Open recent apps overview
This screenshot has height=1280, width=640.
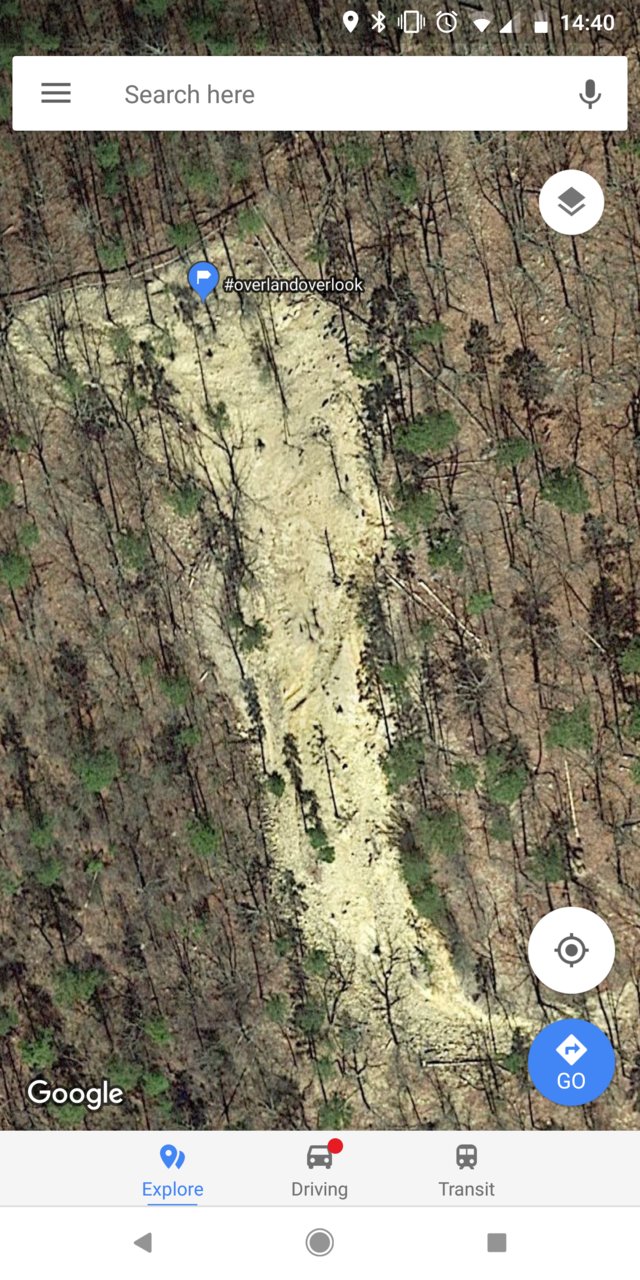[497, 1243]
